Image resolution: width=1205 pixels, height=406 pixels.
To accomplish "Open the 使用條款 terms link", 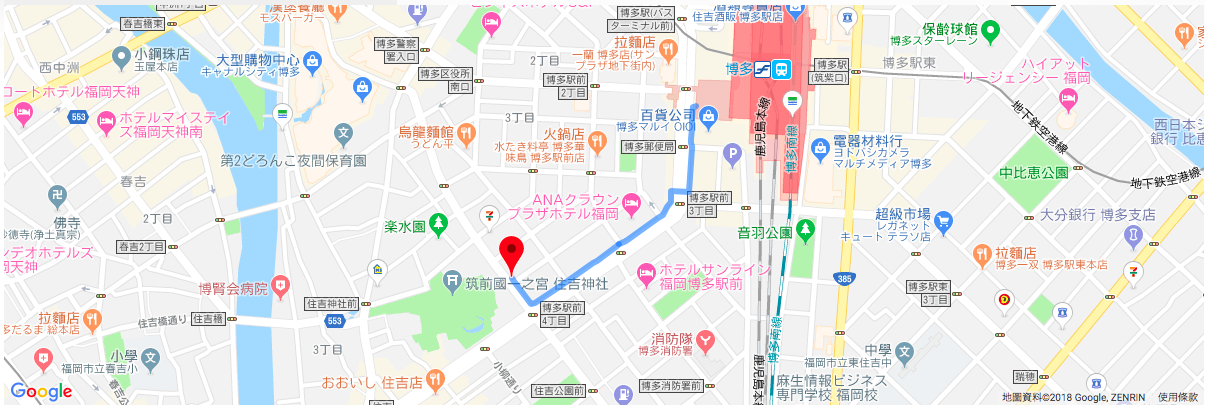I will pos(1178,398).
